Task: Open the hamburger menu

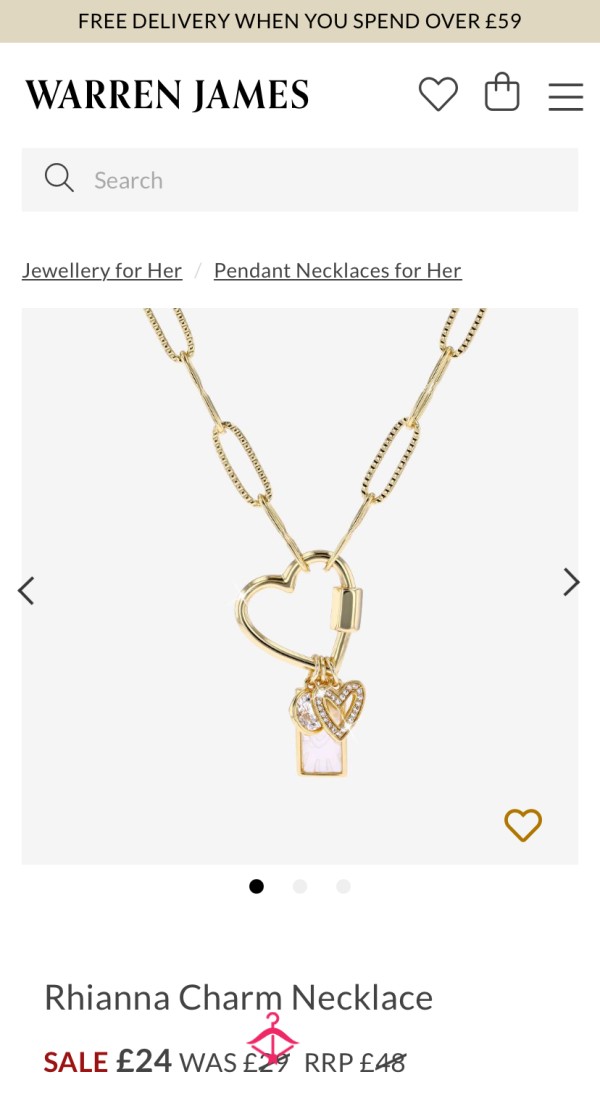Action: (x=565, y=97)
